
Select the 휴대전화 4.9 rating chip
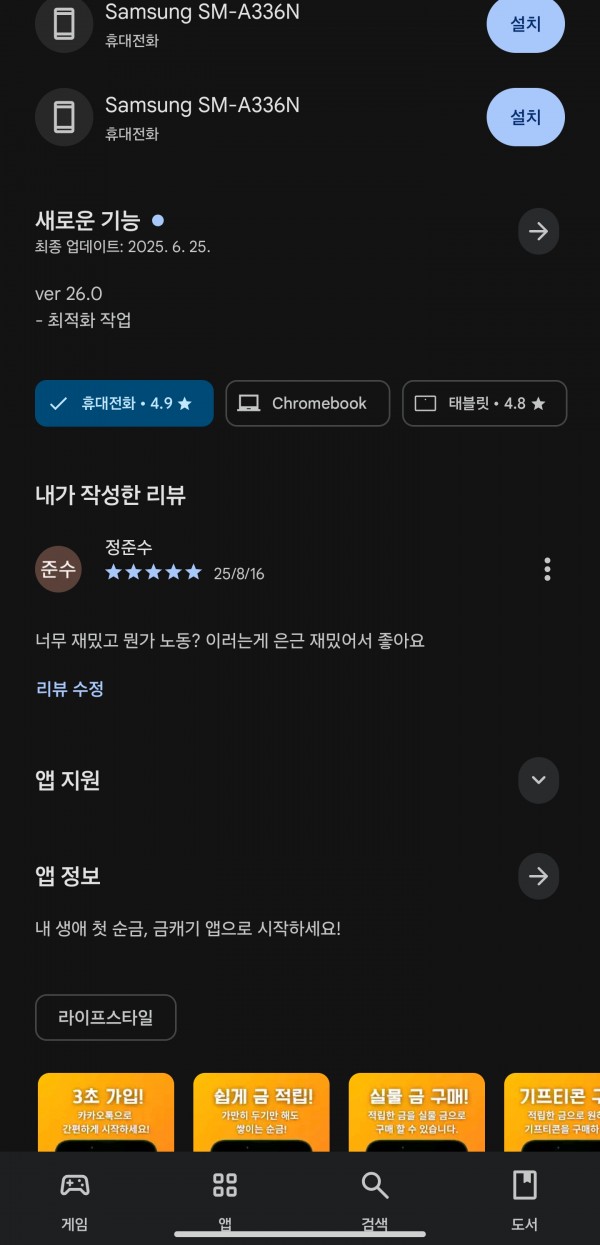(124, 403)
